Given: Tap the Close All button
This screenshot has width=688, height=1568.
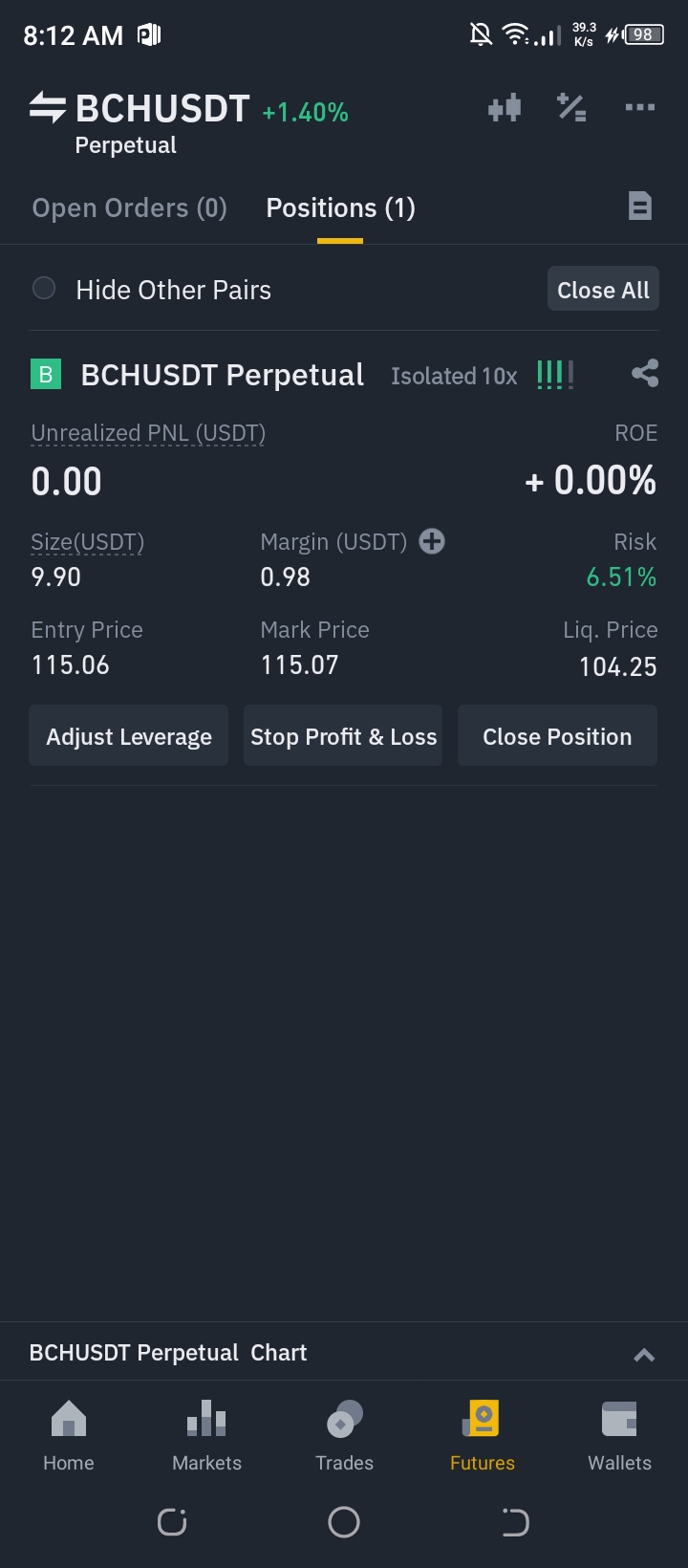Looking at the screenshot, I should [603, 290].
